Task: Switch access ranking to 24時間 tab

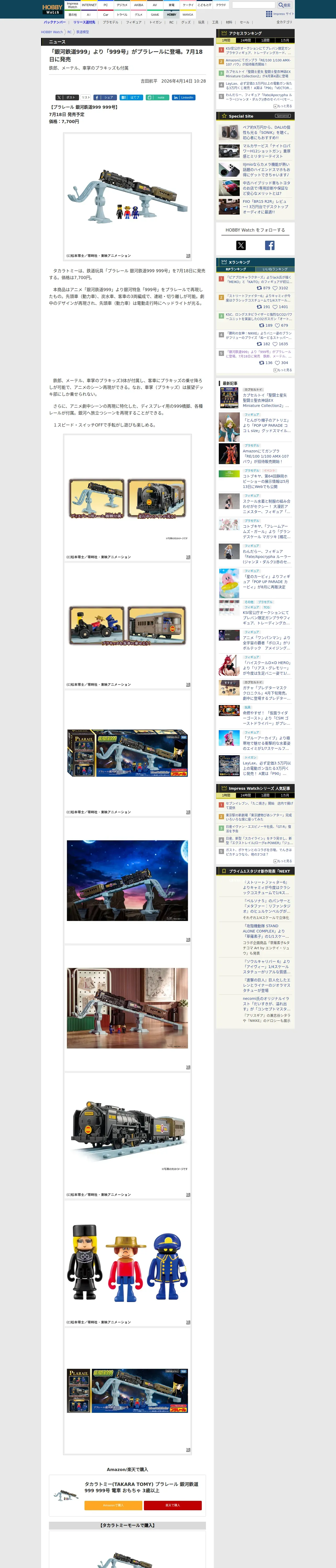Action: tap(246, 40)
